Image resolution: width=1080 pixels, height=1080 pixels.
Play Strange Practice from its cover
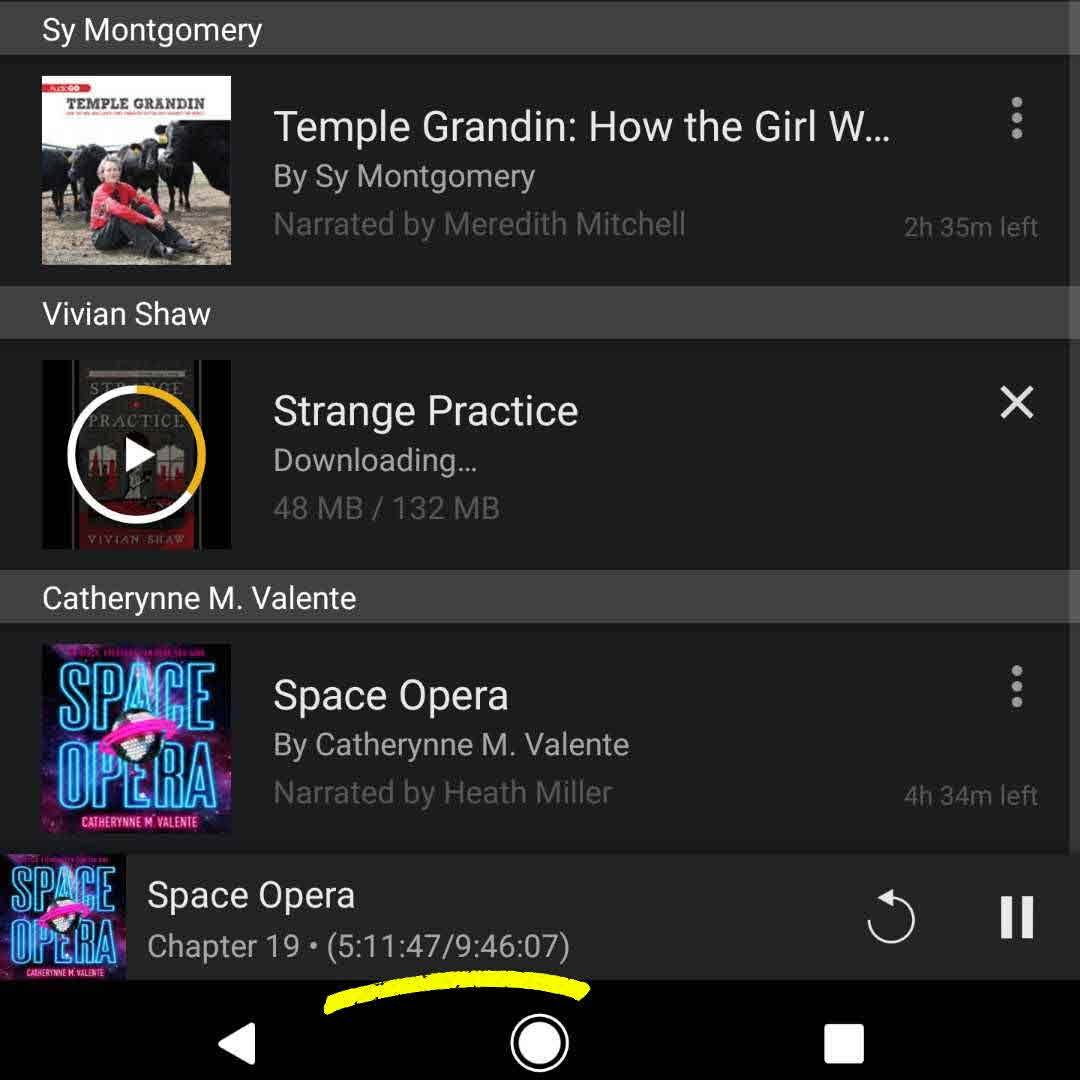[x=137, y=455]
